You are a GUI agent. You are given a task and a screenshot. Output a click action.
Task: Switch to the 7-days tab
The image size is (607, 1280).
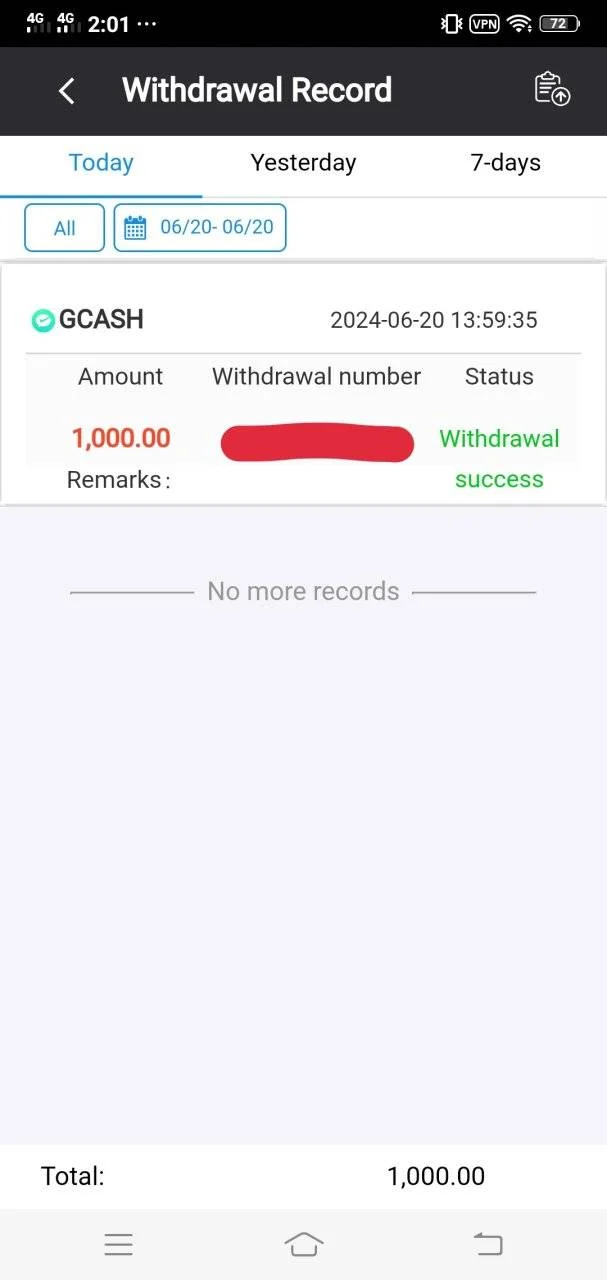click(x=505, y=163)
